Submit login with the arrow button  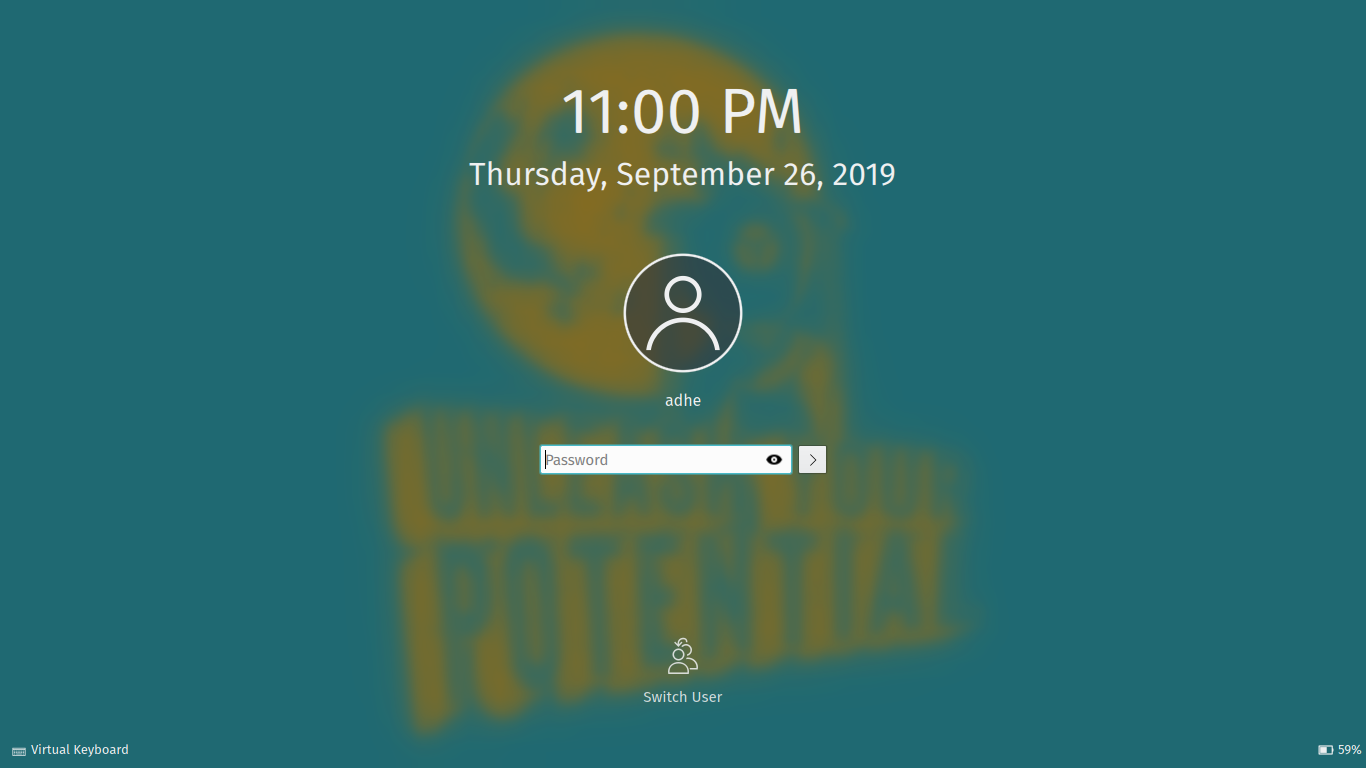click(812, 460)
